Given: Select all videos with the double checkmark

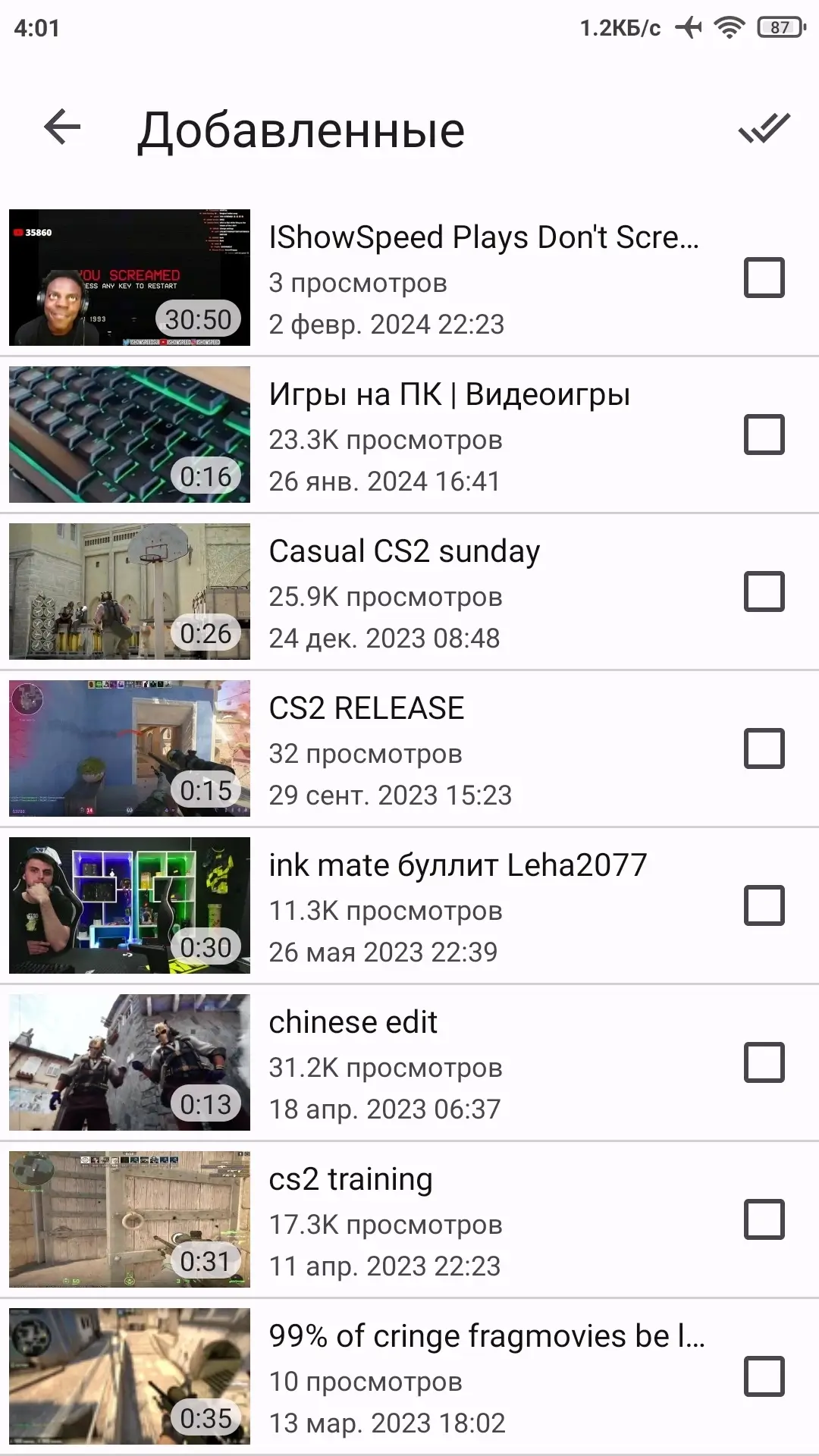Looking at the screenshot, I should click(764, 127).
